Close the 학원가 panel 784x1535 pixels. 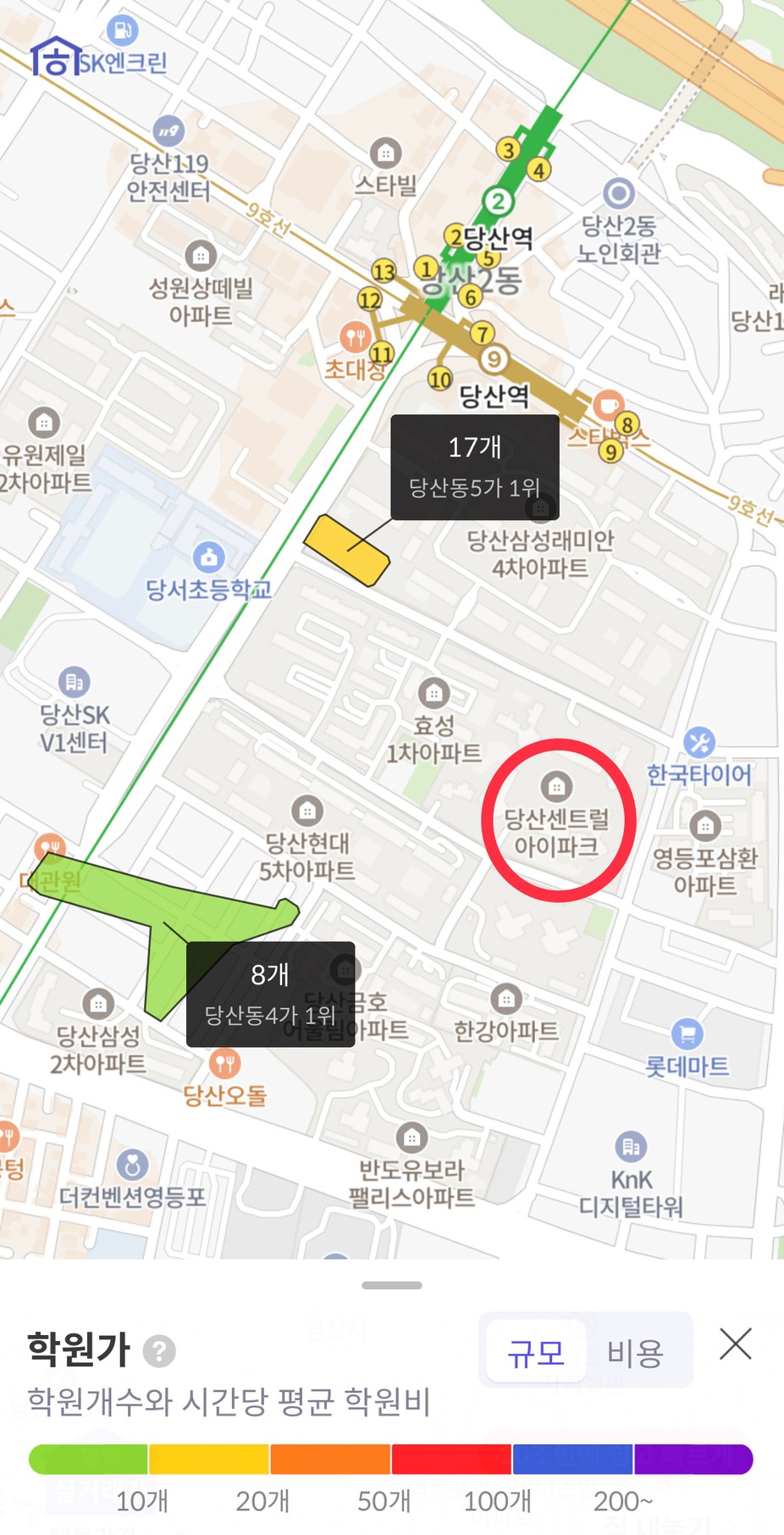(735, 1344)
